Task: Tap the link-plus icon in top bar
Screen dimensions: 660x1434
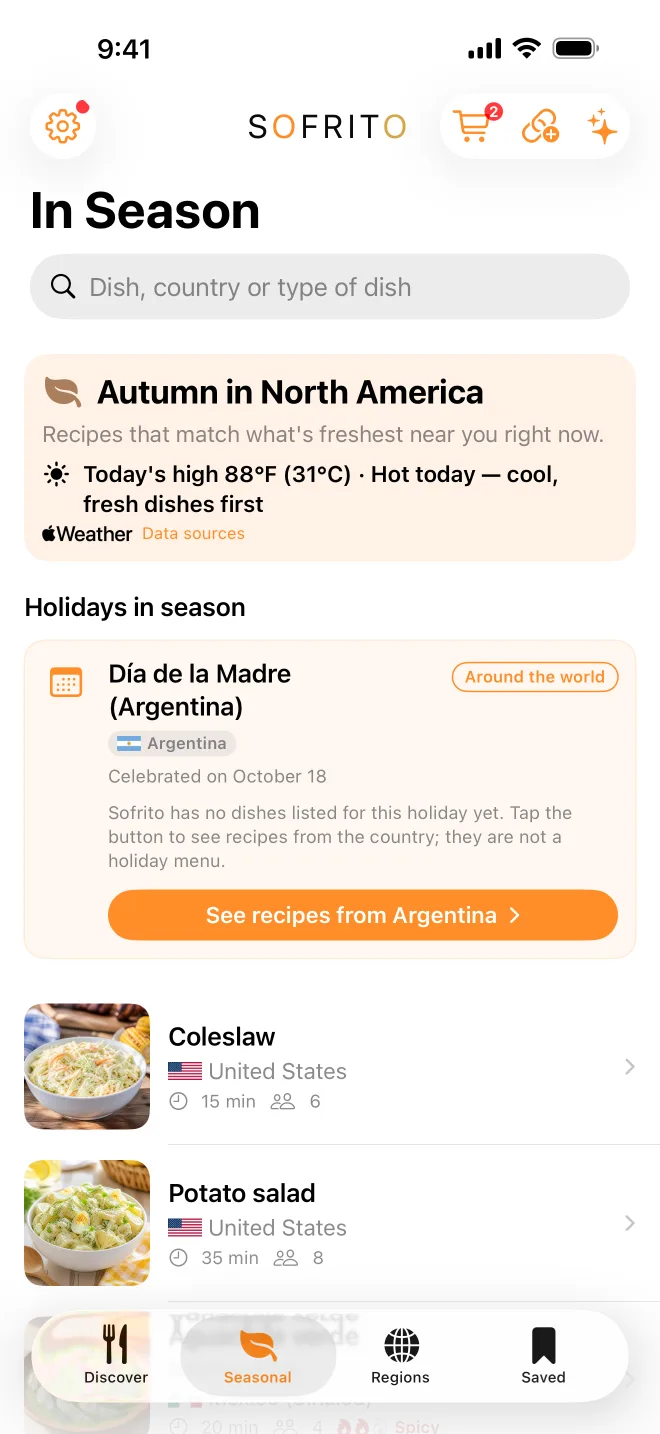Action: pos(540,127)
